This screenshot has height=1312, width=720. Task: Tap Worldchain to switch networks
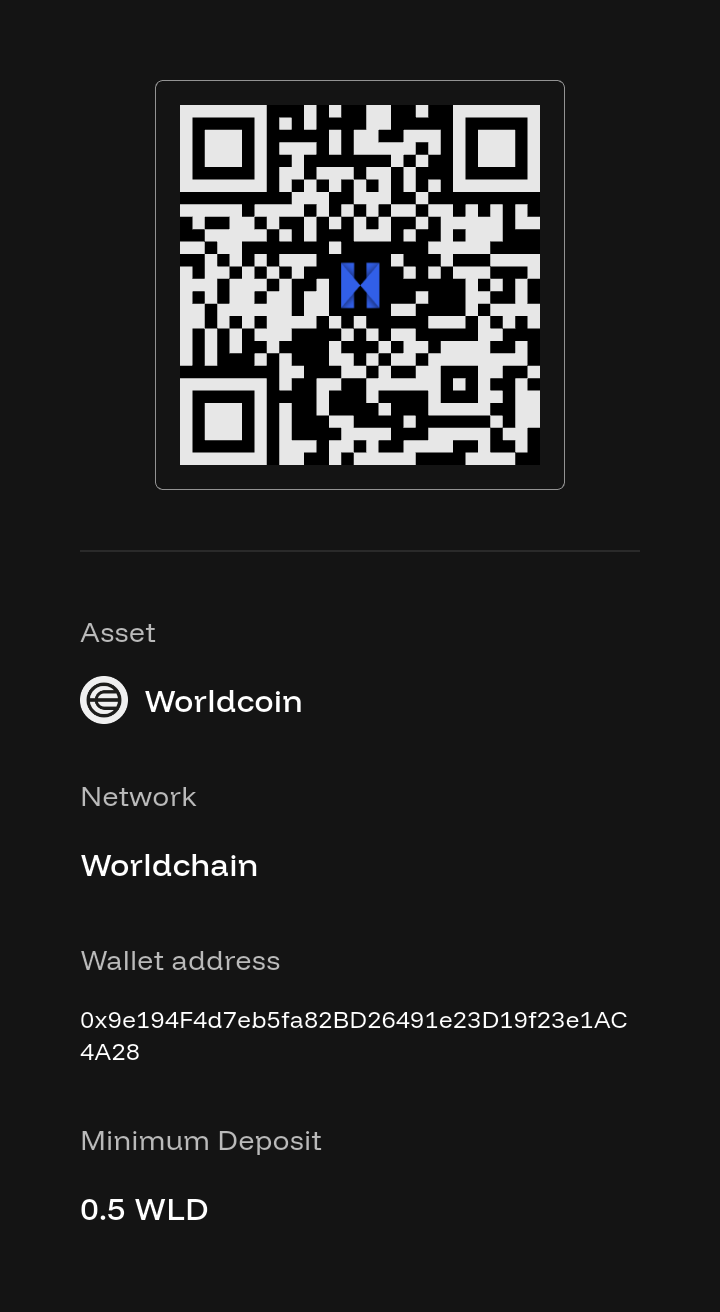tap(169, 866)
